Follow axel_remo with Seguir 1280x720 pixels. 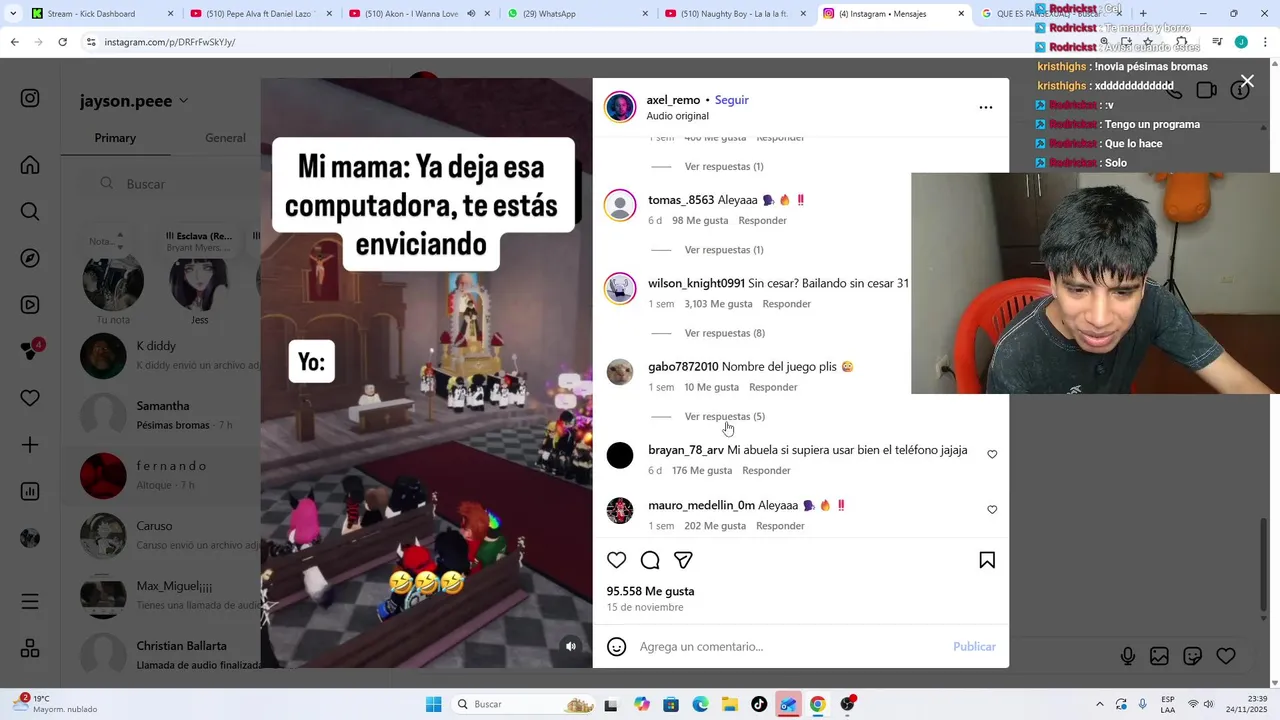[x=731, y=100]
